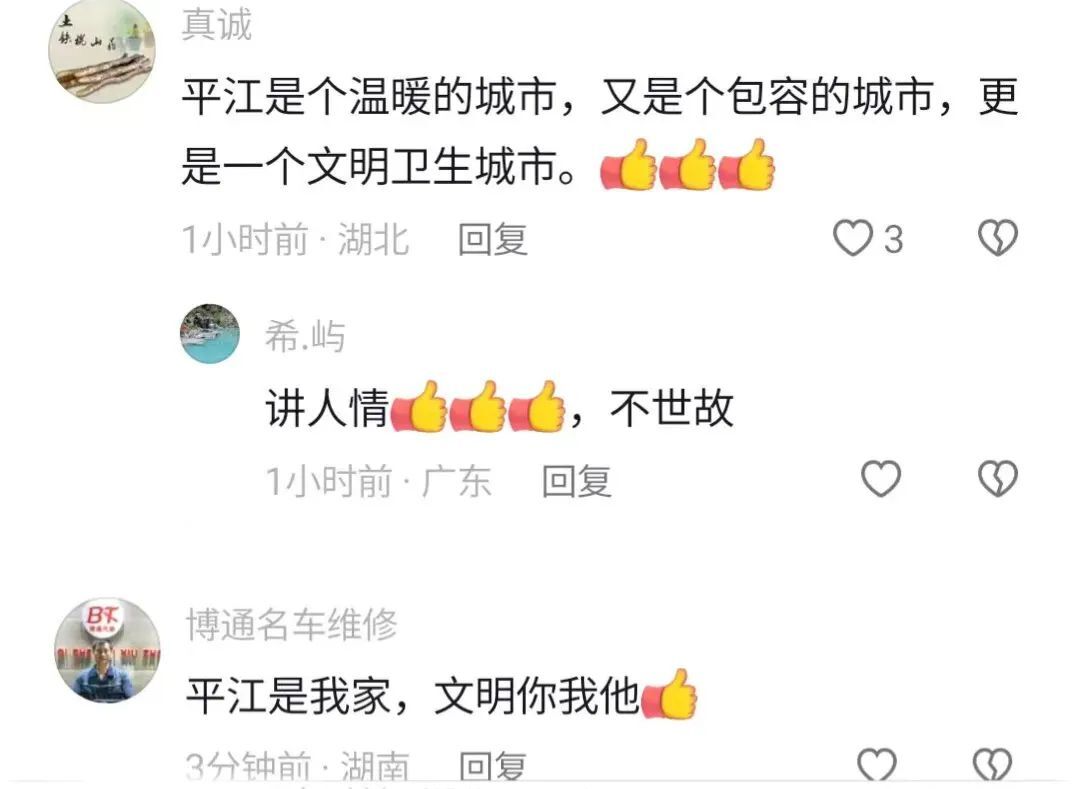The image size is (1079, 789).
Task: Like 真诚's comment about 平江
Action: point(853,239)
